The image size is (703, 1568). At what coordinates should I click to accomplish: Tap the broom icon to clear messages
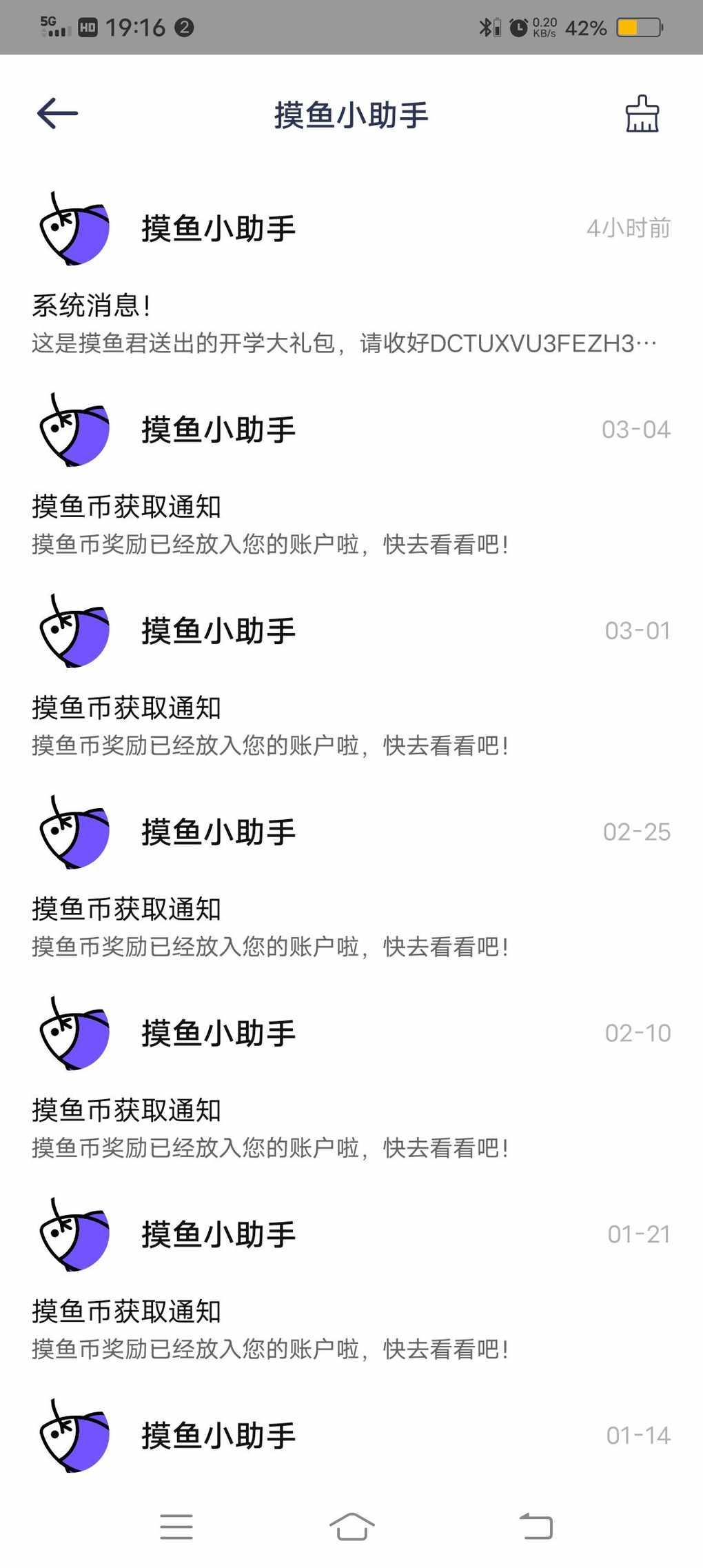[642, 114]
